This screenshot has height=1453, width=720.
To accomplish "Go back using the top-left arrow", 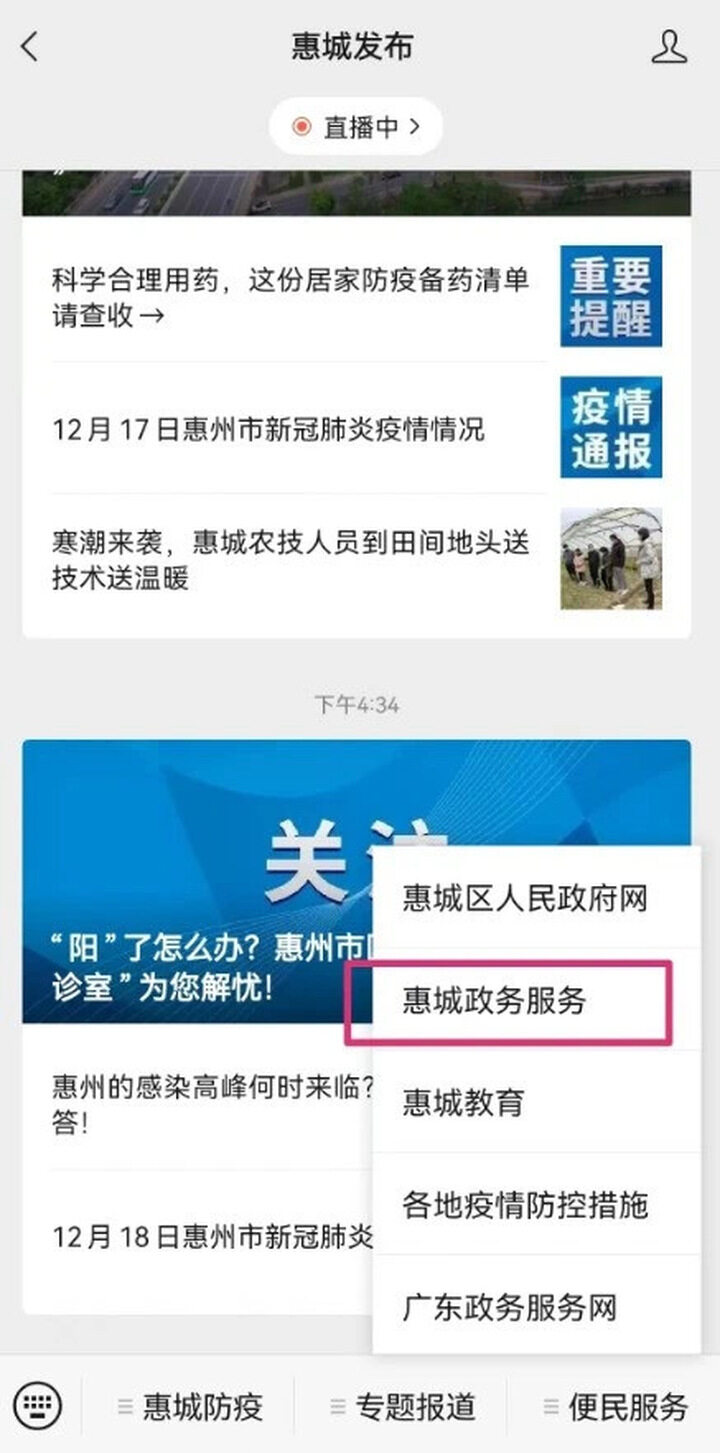I will click(x=30, y=47).
